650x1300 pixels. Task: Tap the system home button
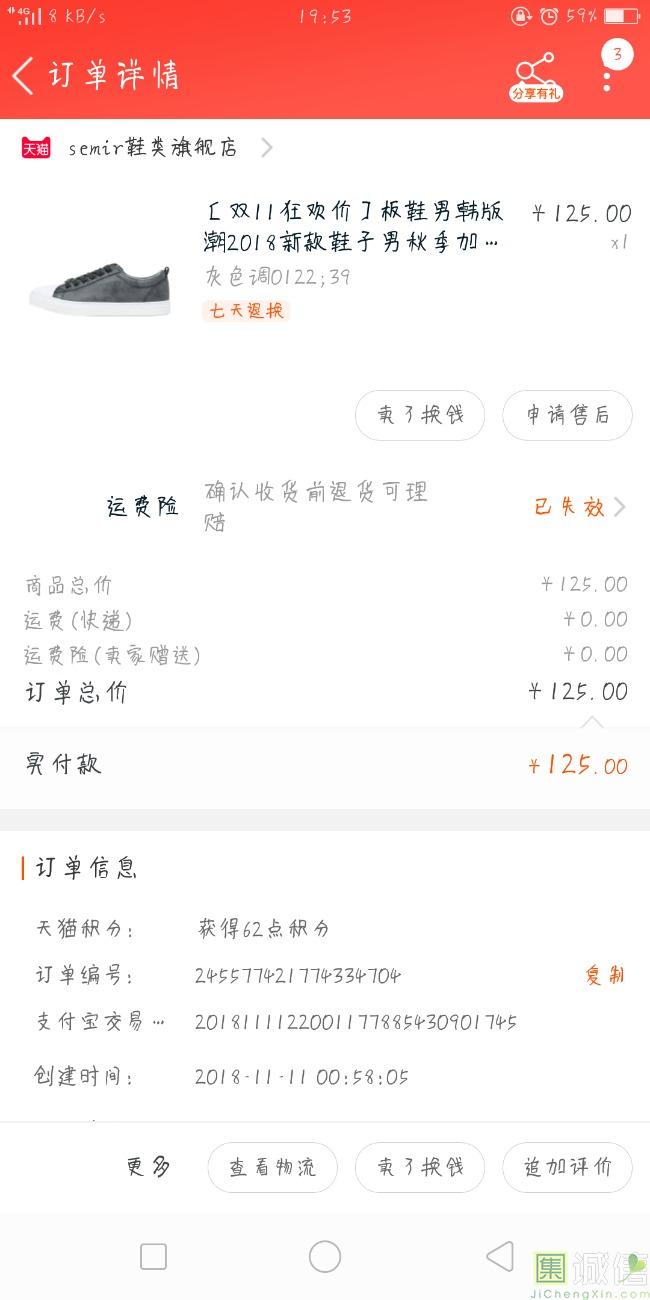click(x=325, y=1257)
